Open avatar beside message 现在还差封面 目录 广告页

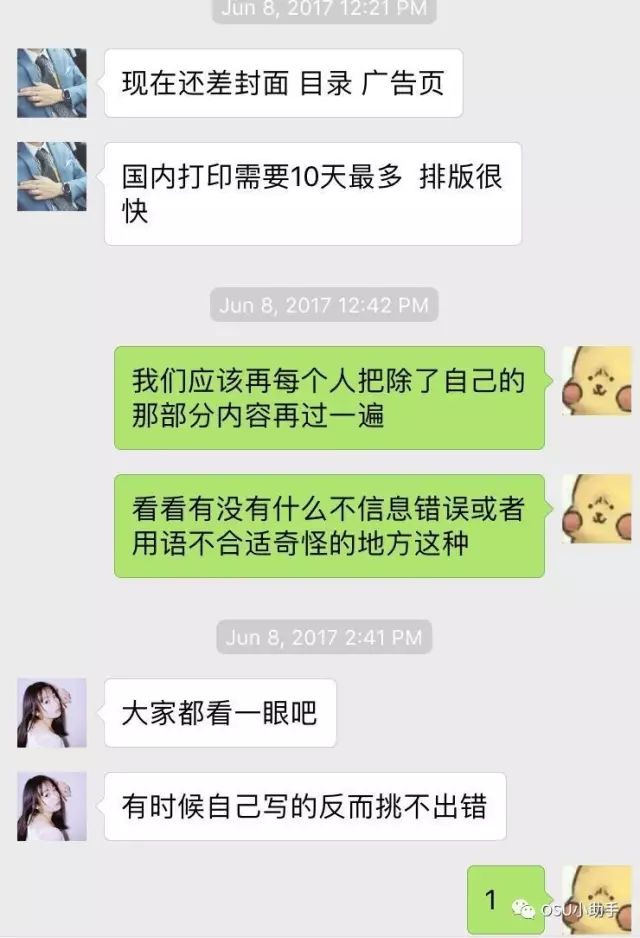(x=52, y=83)
